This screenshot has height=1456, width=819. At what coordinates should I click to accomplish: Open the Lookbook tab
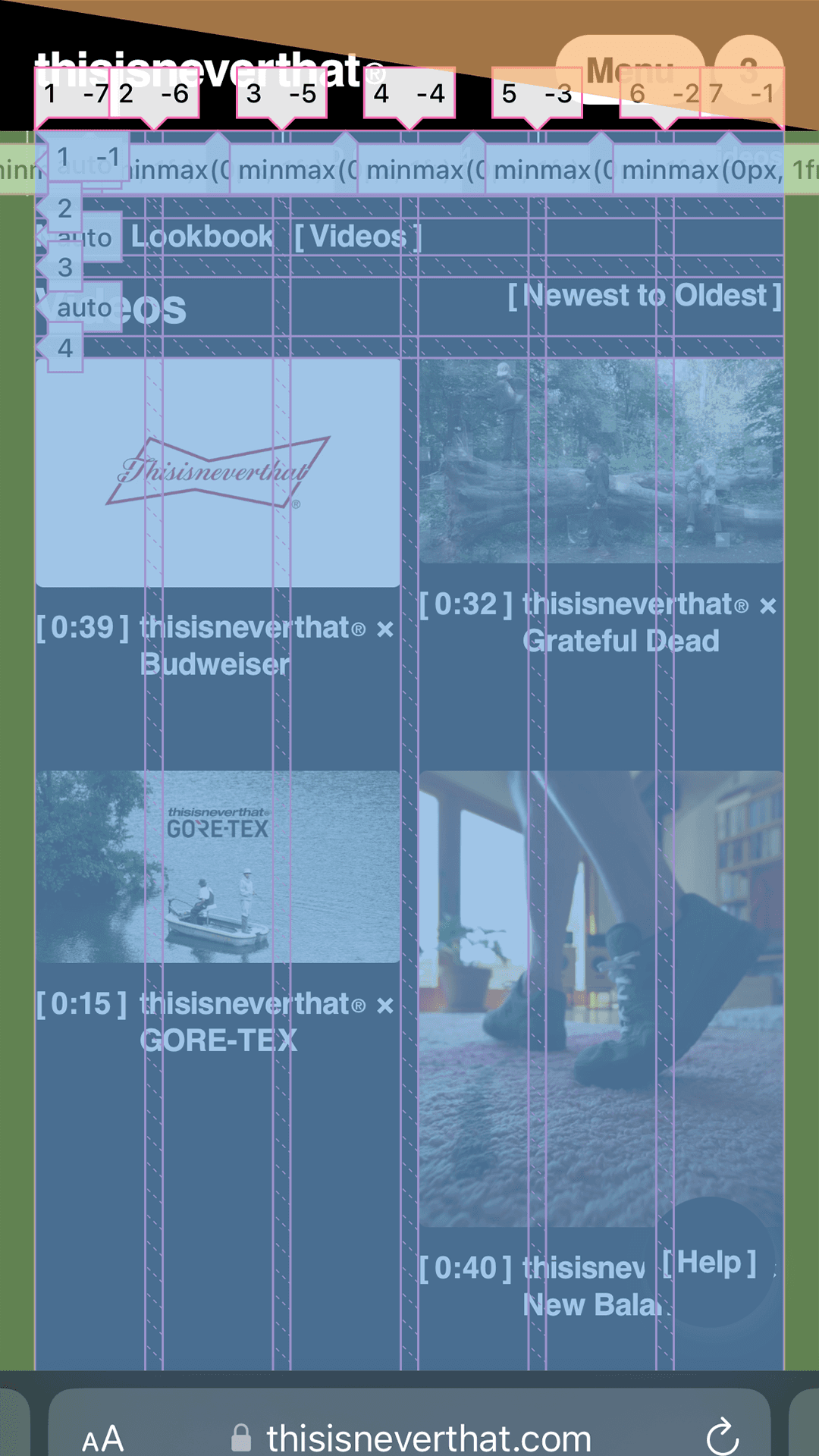pos(202,237)
